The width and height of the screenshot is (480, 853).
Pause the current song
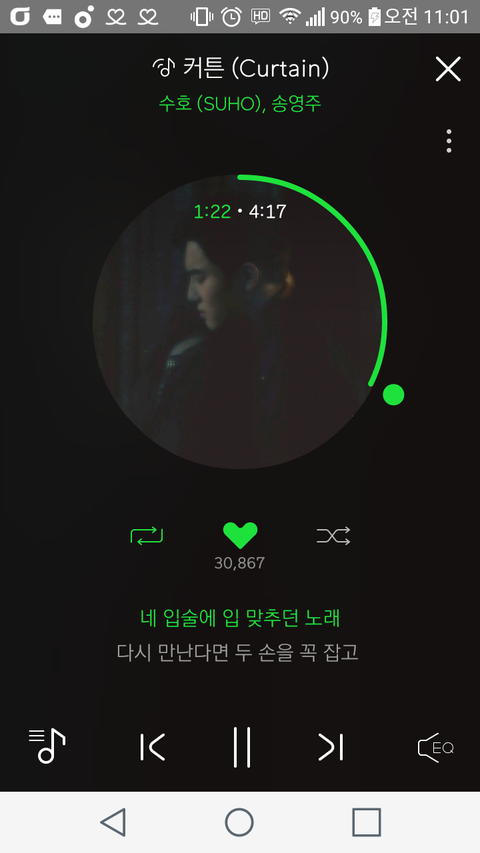coord(242,747)
